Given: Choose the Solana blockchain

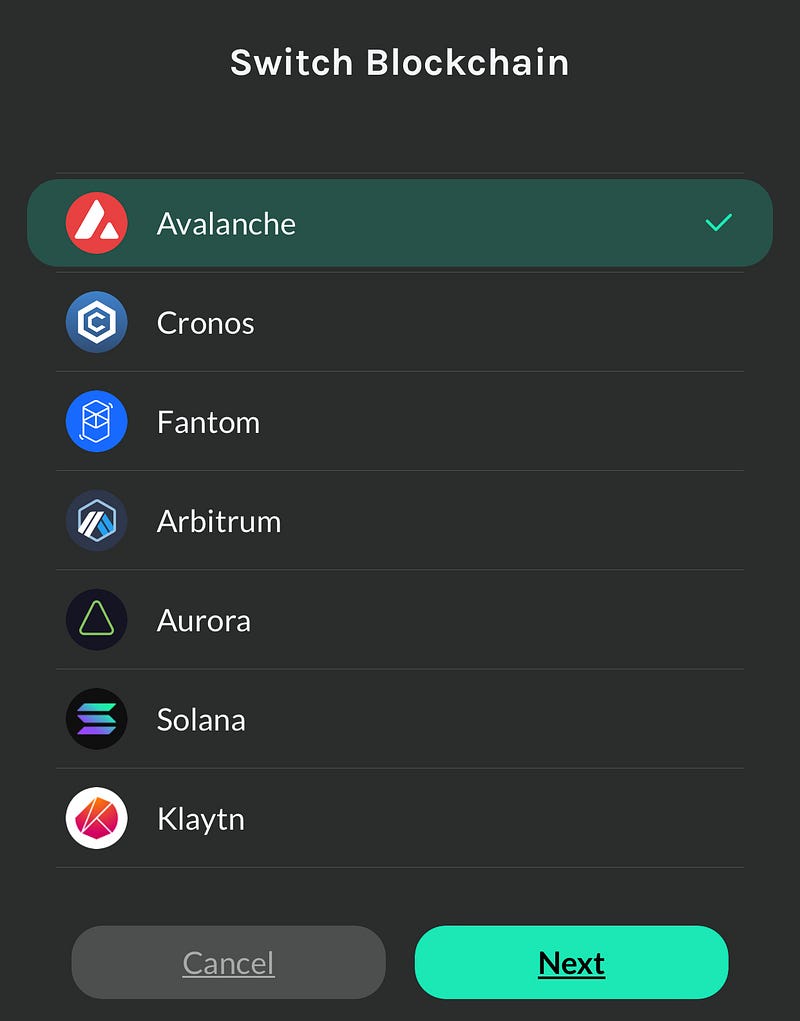Looking at the screenshot, I should (399, 718).
